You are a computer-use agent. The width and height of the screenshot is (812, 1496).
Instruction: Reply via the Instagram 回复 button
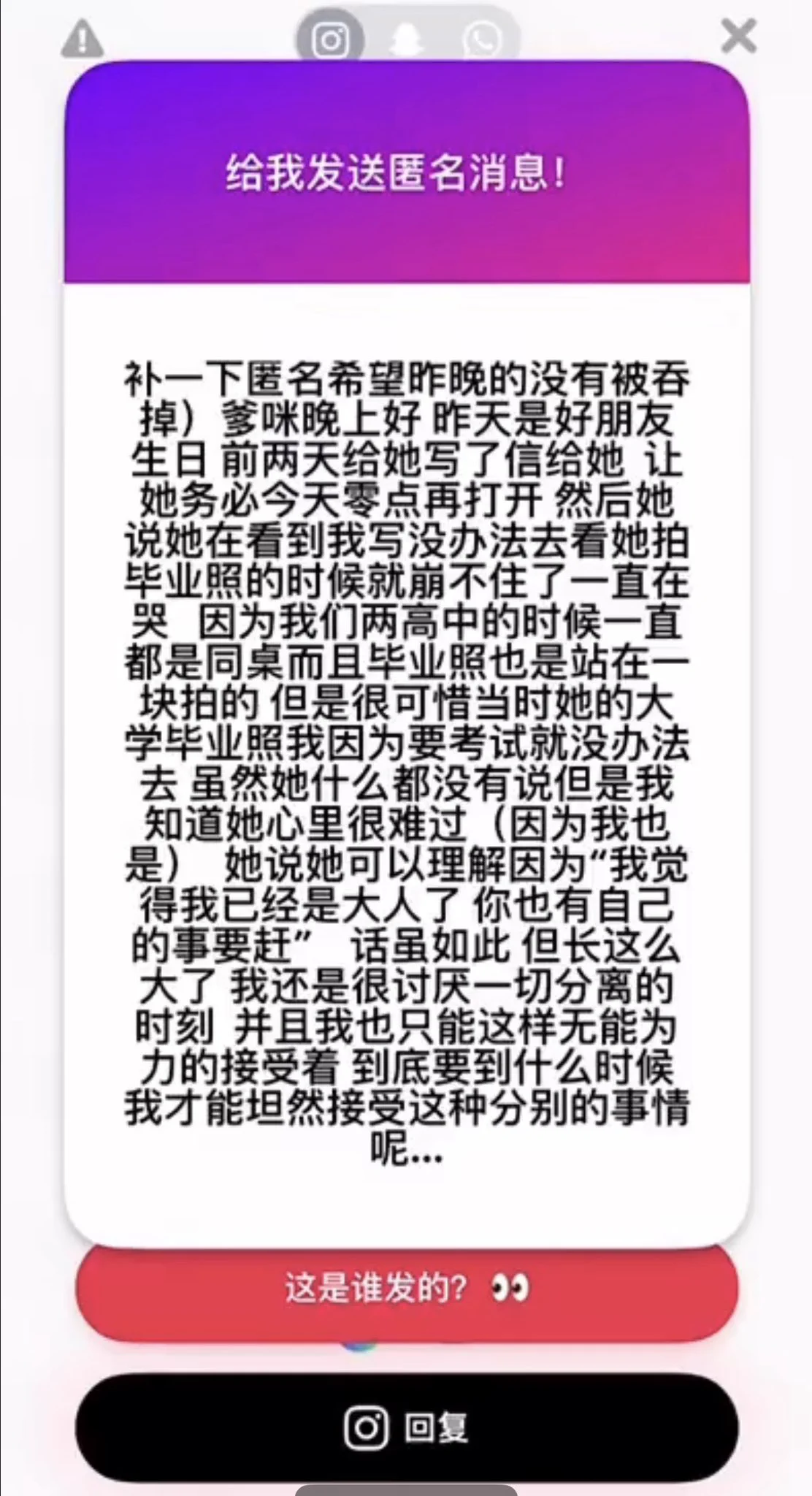[406, 1427]
